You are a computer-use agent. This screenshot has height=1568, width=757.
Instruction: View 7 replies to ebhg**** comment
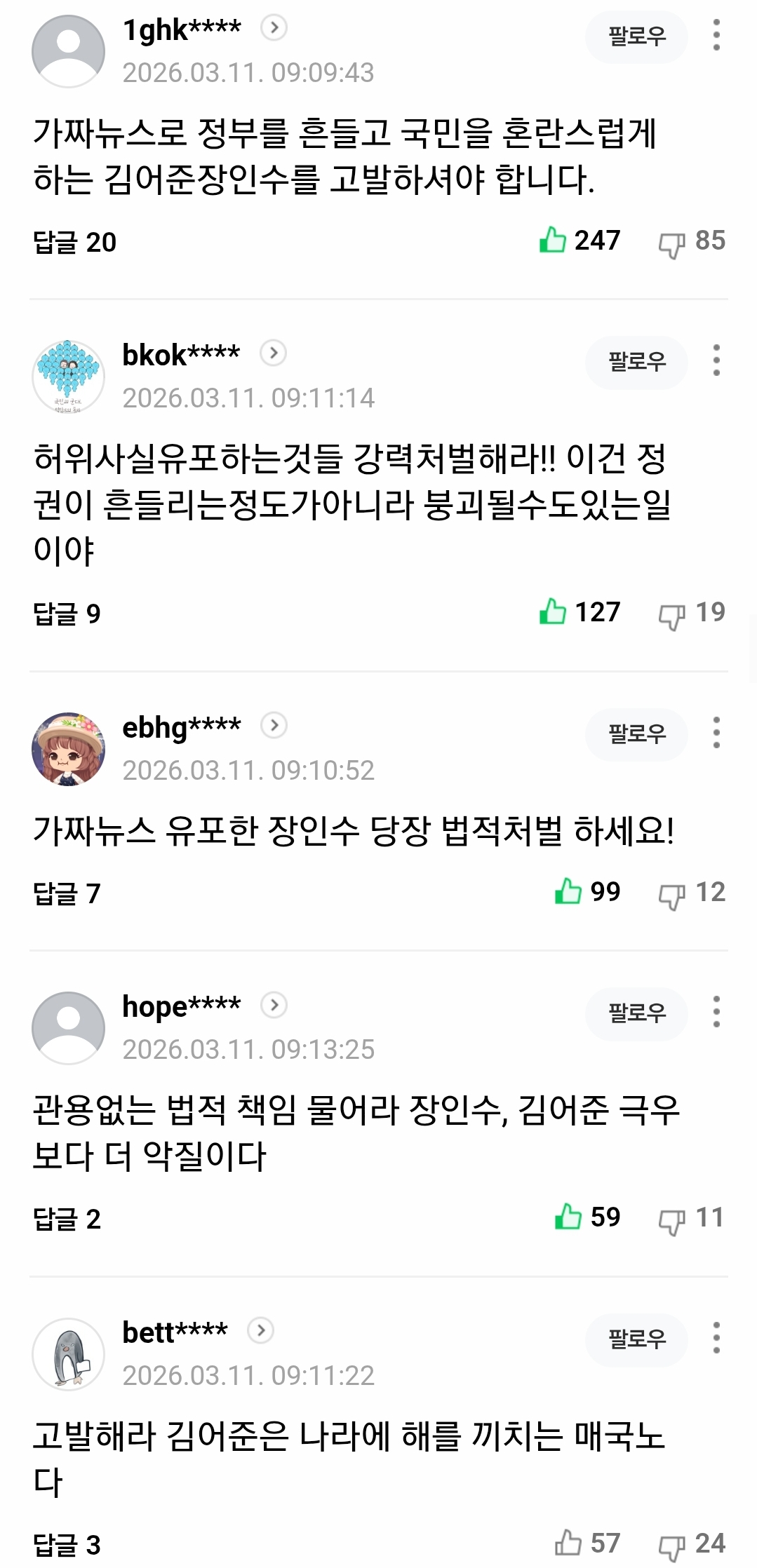click(67, 894)
